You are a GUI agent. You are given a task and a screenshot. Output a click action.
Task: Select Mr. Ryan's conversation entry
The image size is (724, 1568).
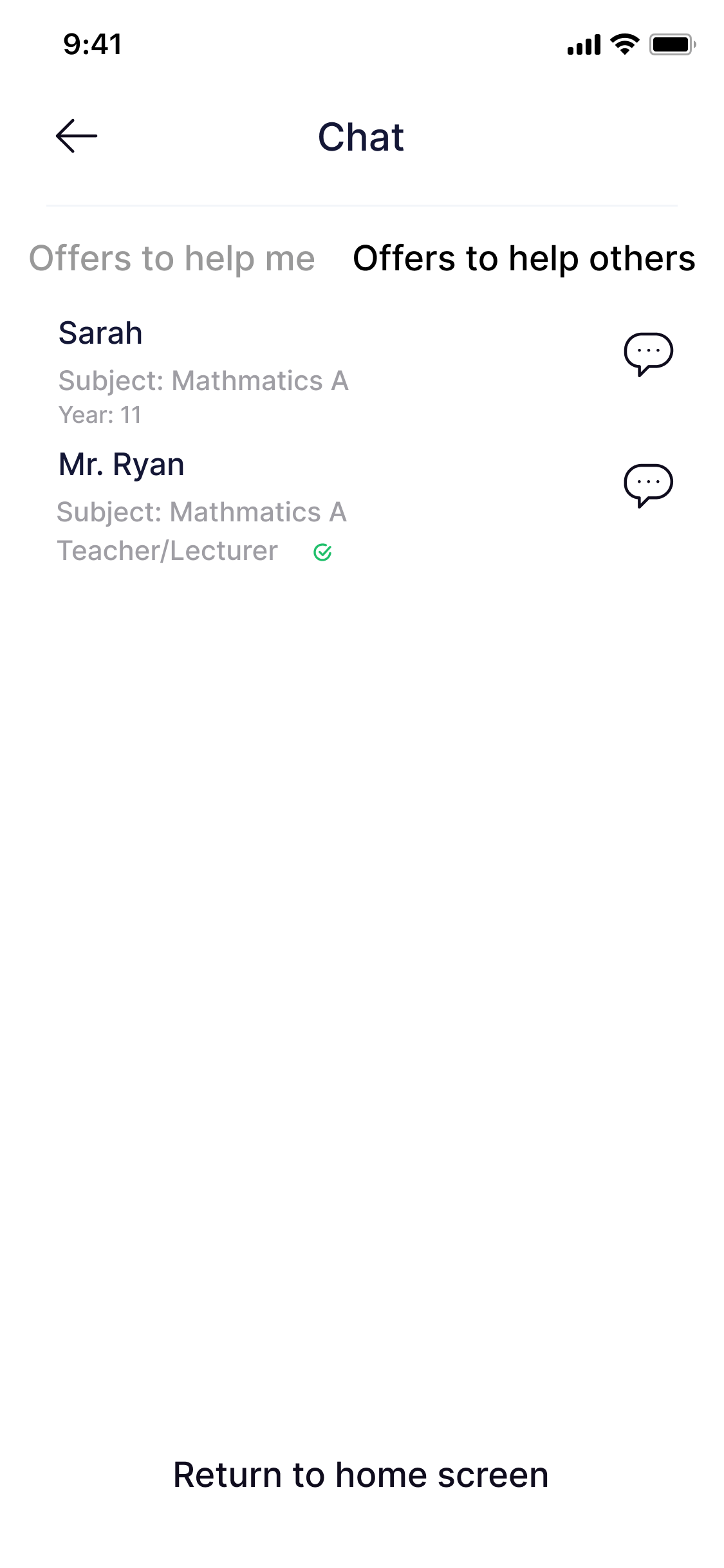257,505
